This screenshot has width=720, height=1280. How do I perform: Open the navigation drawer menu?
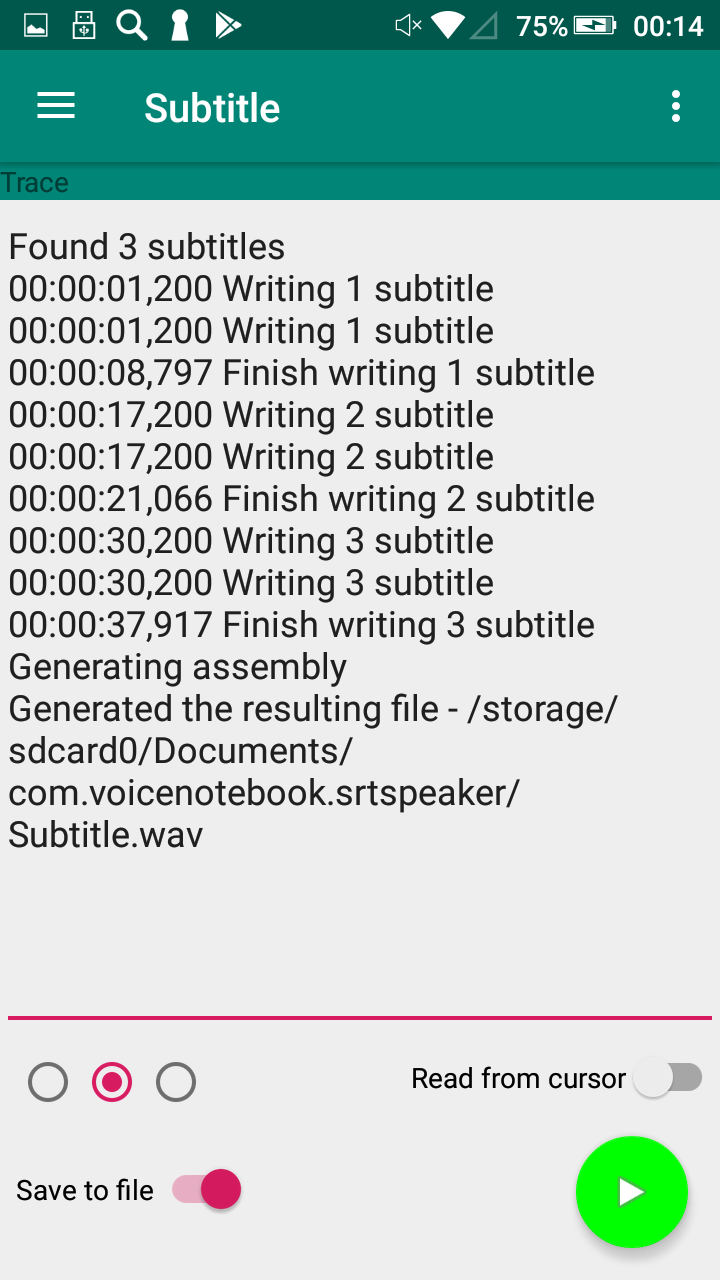pos(55,105)
